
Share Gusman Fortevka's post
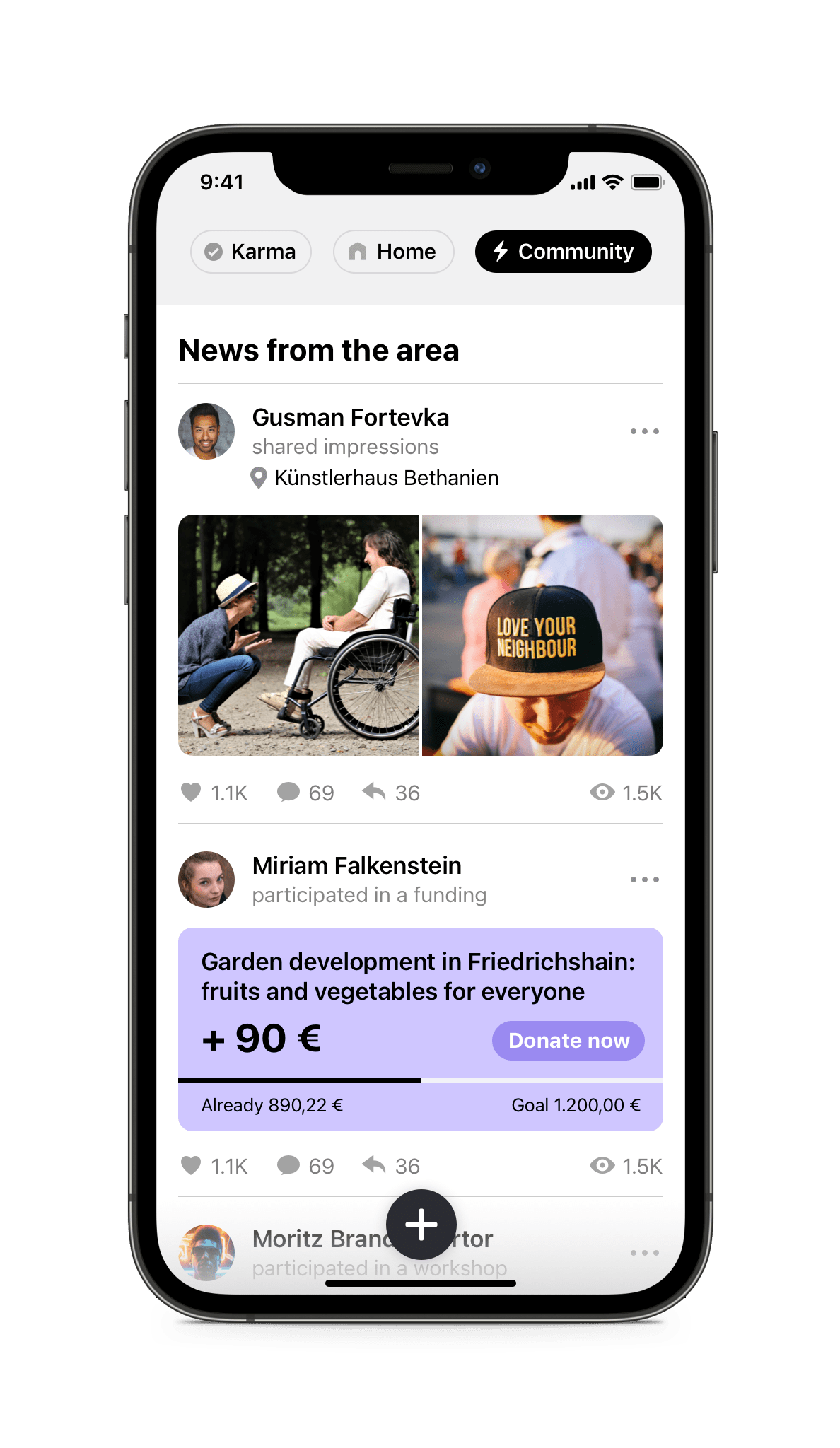[x=374, y=793]
